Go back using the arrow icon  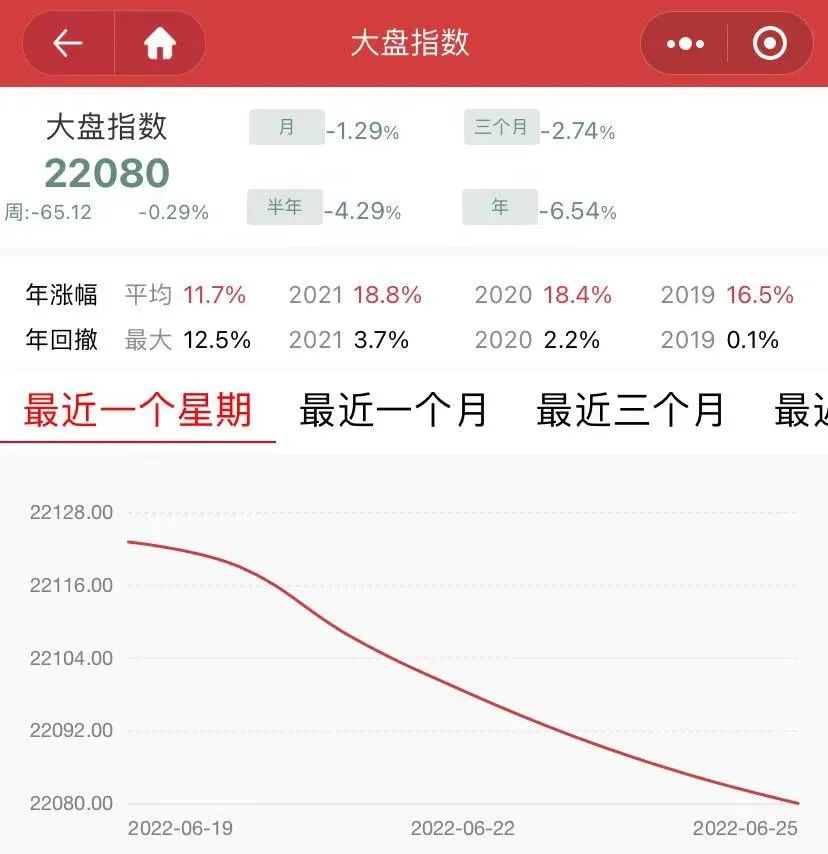[x=68, y=44]
